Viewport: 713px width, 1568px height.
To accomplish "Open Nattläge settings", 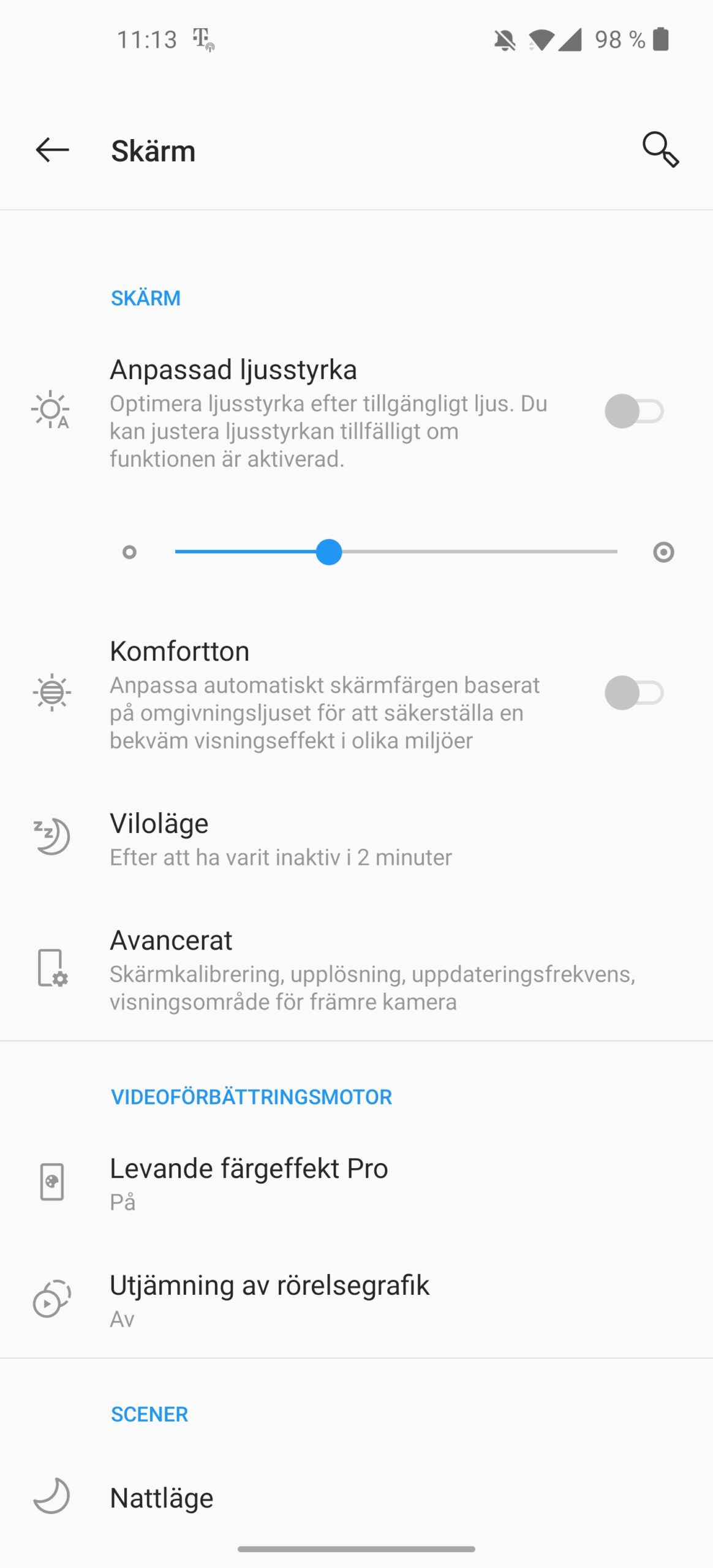I will pos(162,1498).
